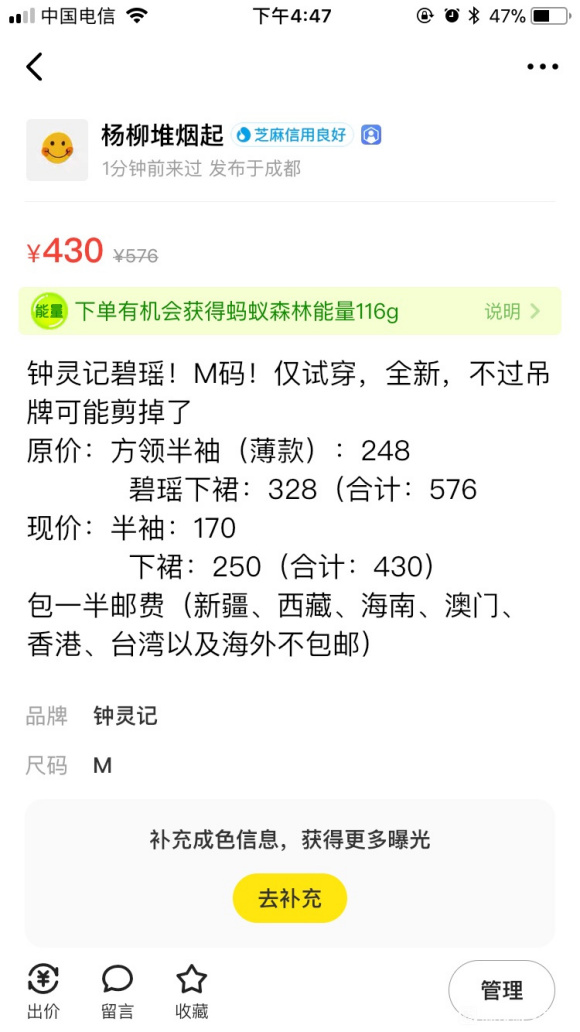Leave a comment via 留言
The image size is (580, 1032).
coord(117,992)
